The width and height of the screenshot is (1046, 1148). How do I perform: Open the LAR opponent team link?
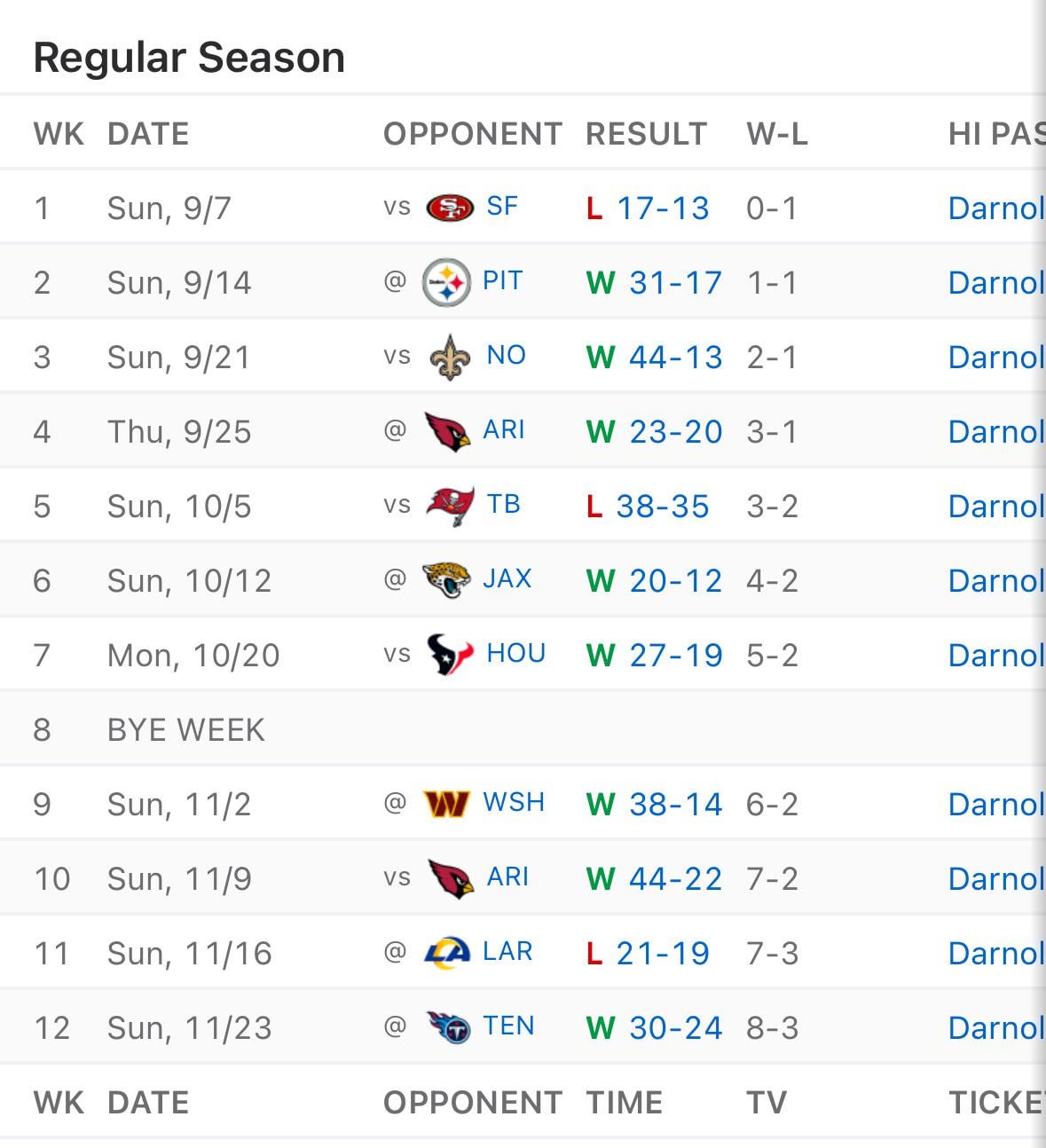click(x=507, y=952)
